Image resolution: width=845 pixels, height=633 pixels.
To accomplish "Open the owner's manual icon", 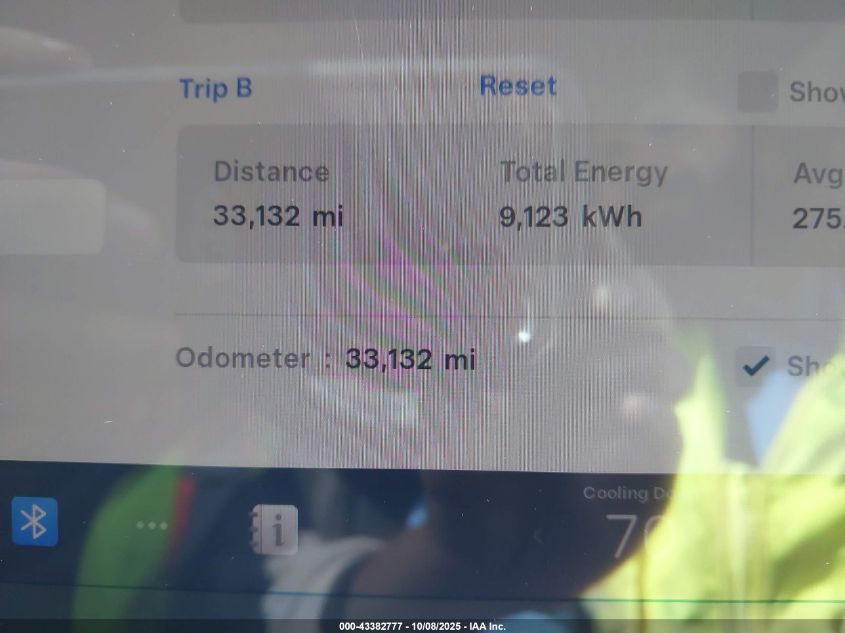I will pyautogui.click(x=274, y=529).
